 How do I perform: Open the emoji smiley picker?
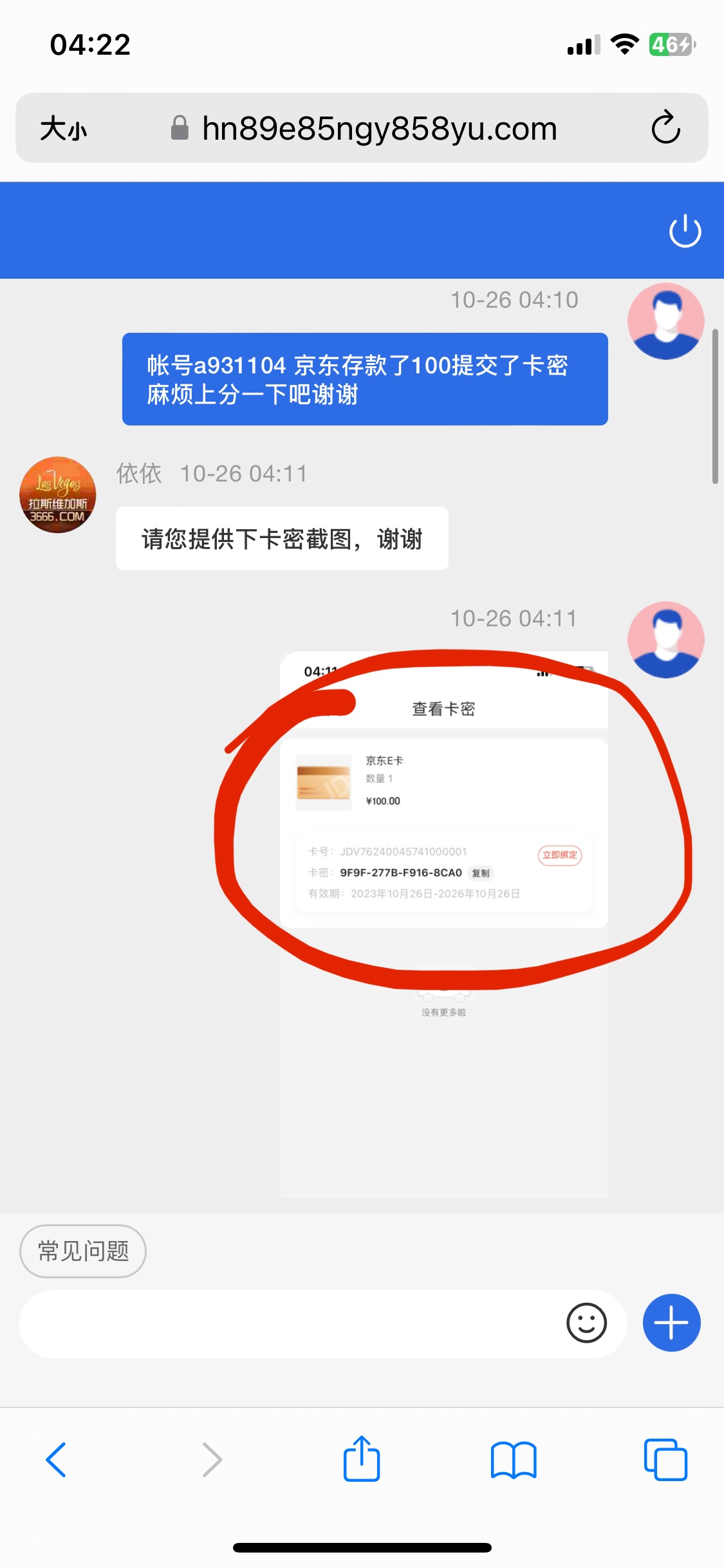[x=586, y=1323]
